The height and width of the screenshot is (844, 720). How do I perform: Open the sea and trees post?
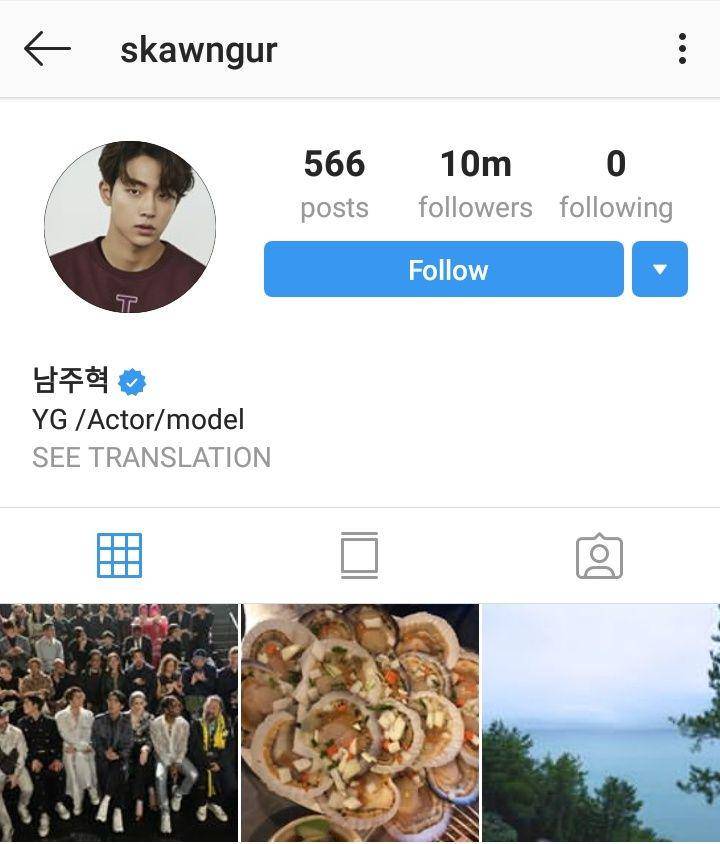click(601, 722)
